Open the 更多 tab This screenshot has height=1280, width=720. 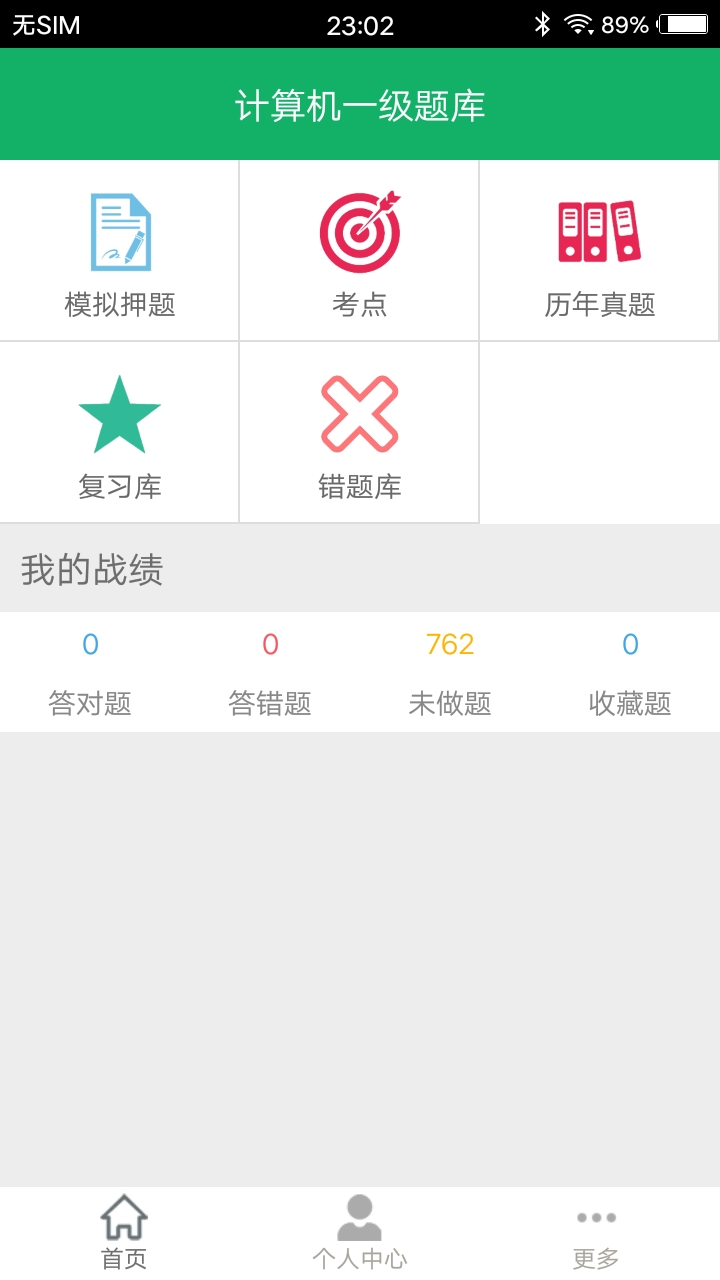click(596, 1230)
